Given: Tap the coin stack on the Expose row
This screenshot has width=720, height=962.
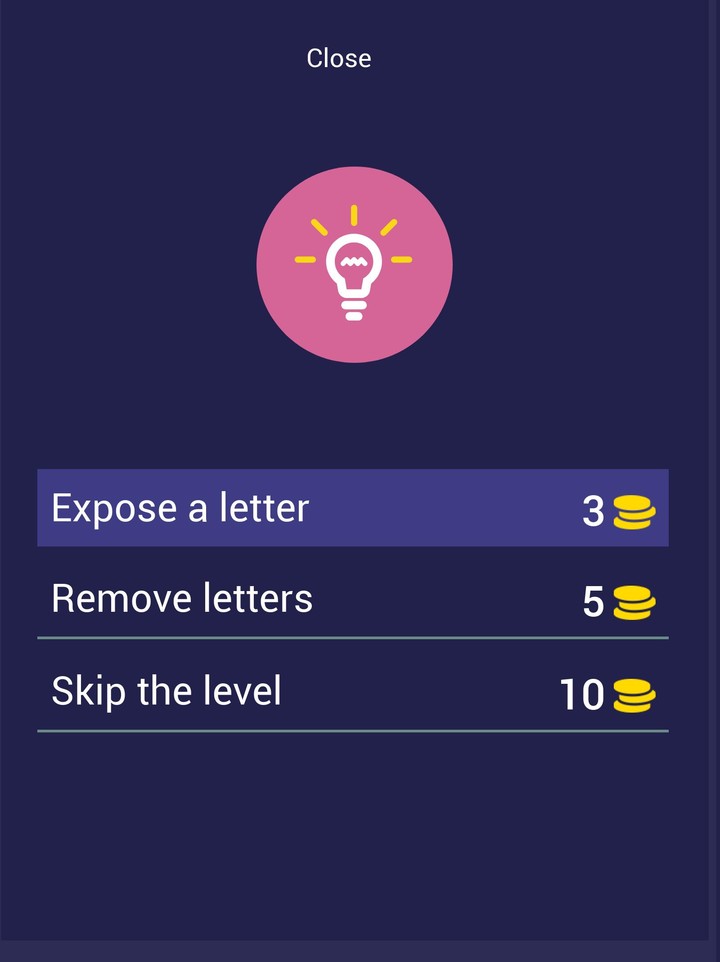Looking at the screenshot, I should pos(635,512).
